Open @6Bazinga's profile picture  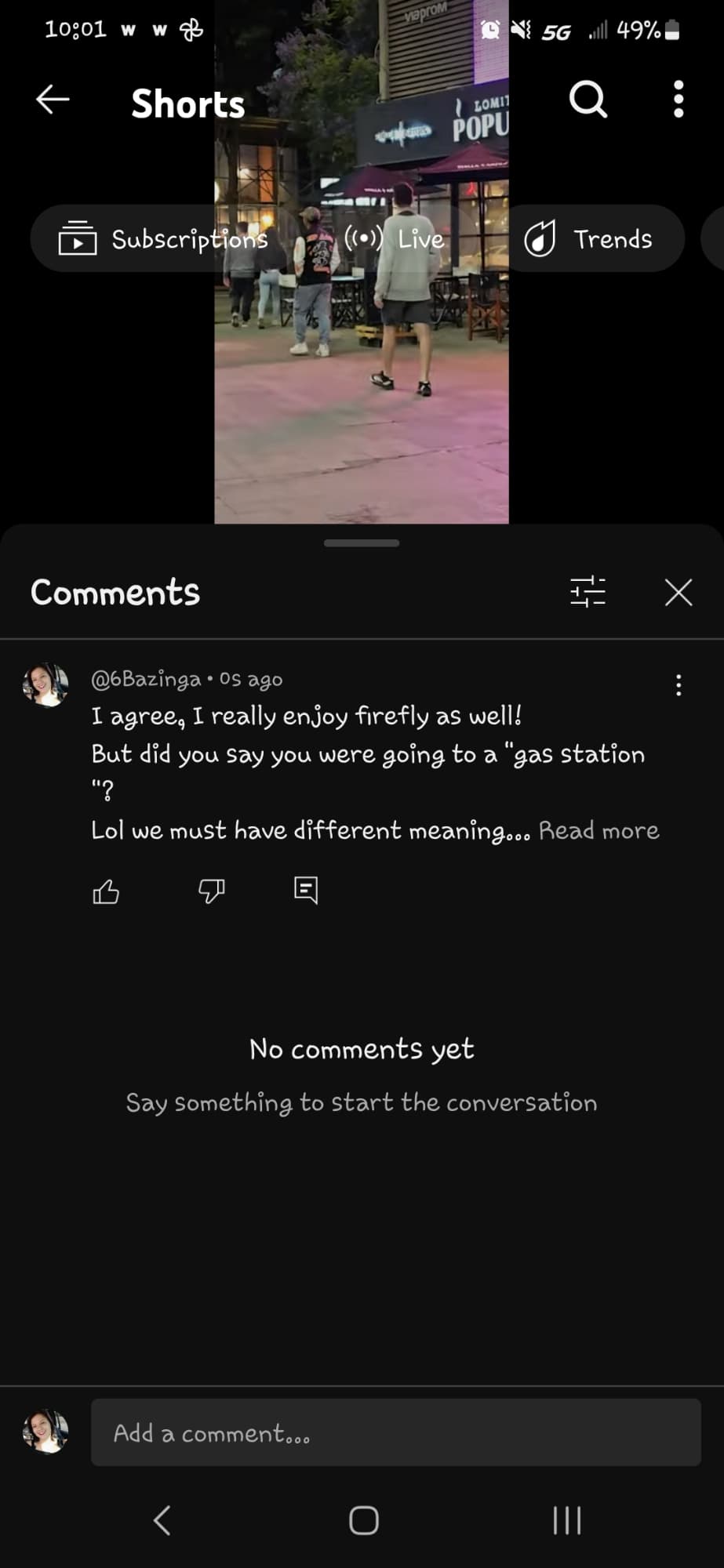click(x=46, y=685)
